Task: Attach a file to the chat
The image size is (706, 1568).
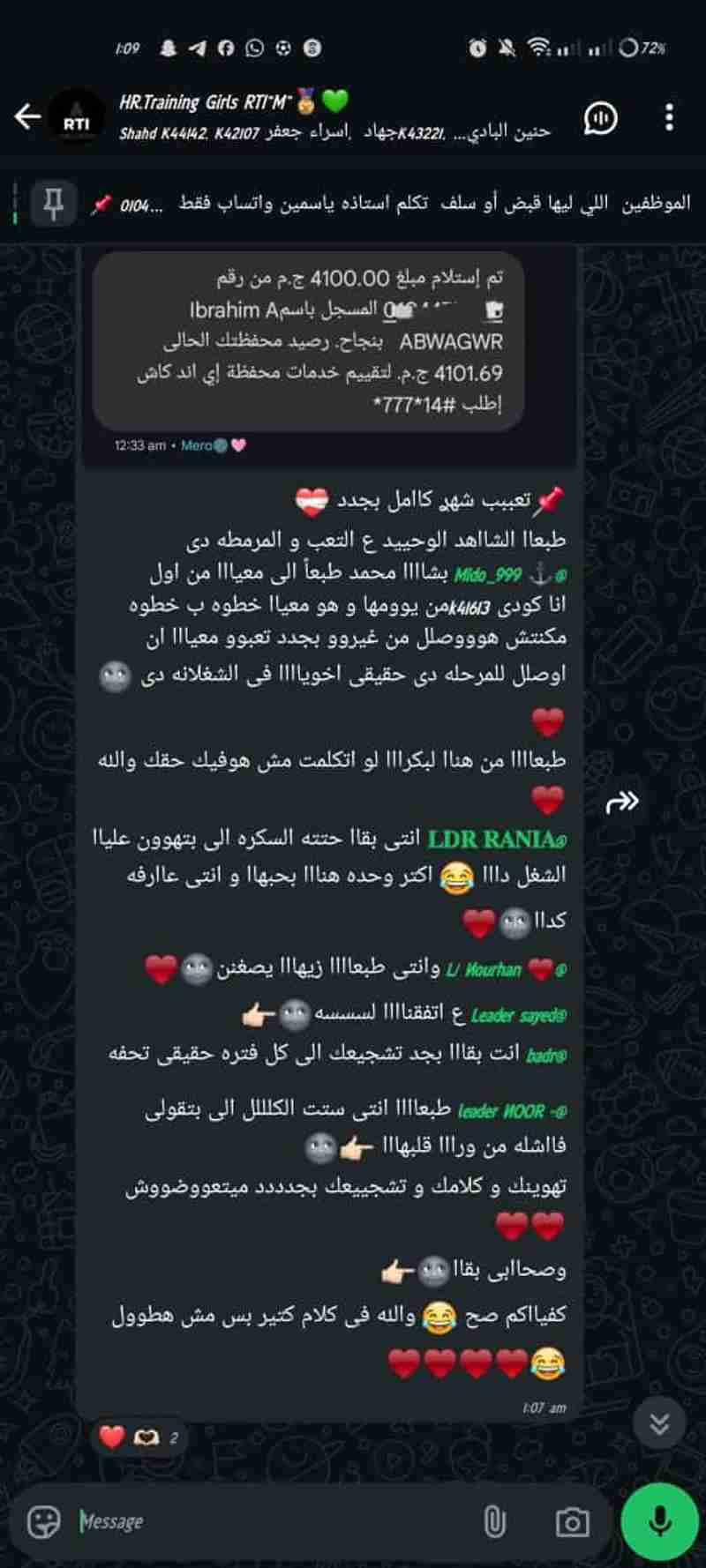Action: pyautogui.click(x=494, y=1521)
